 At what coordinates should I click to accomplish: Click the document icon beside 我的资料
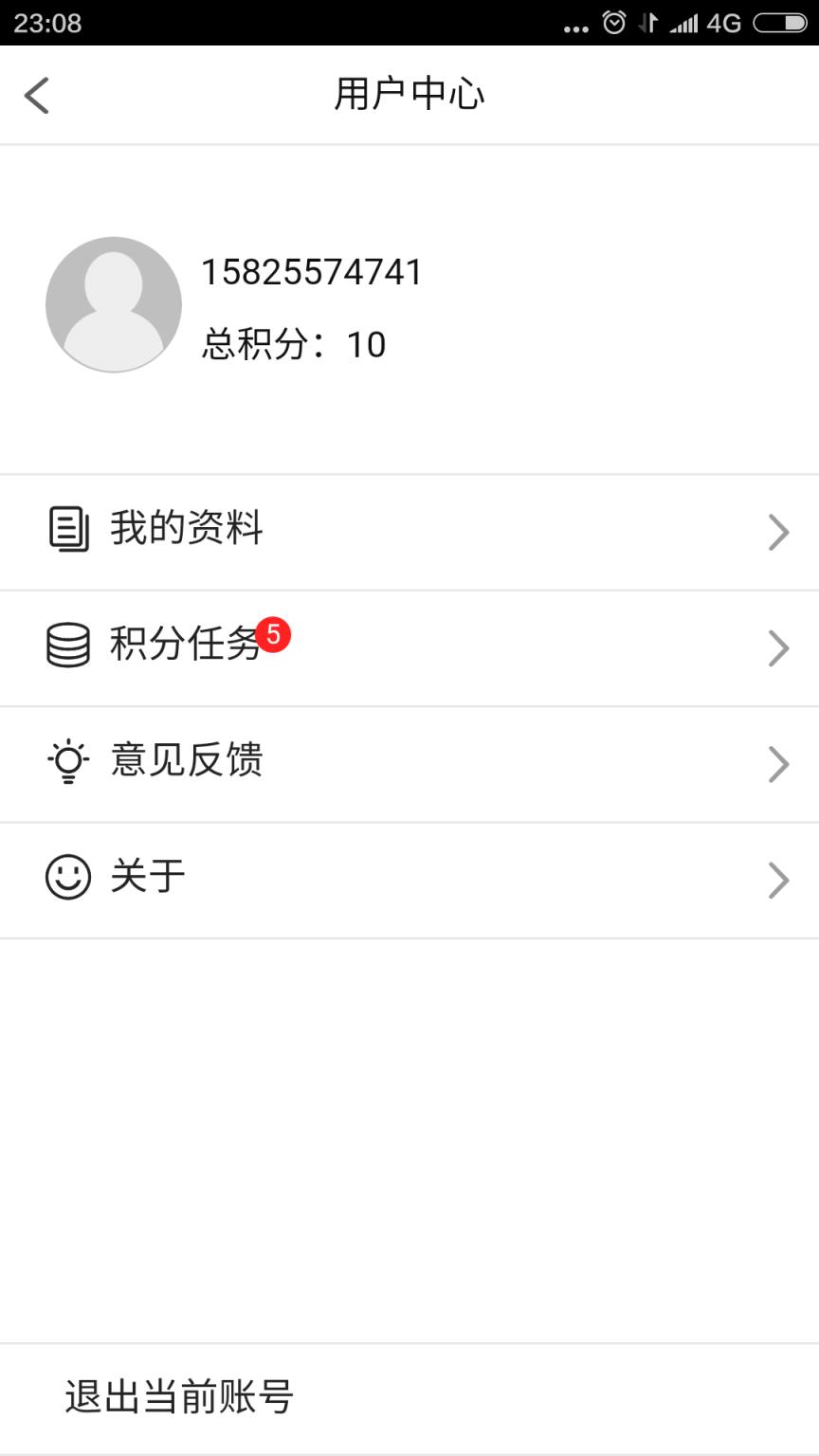67,529
